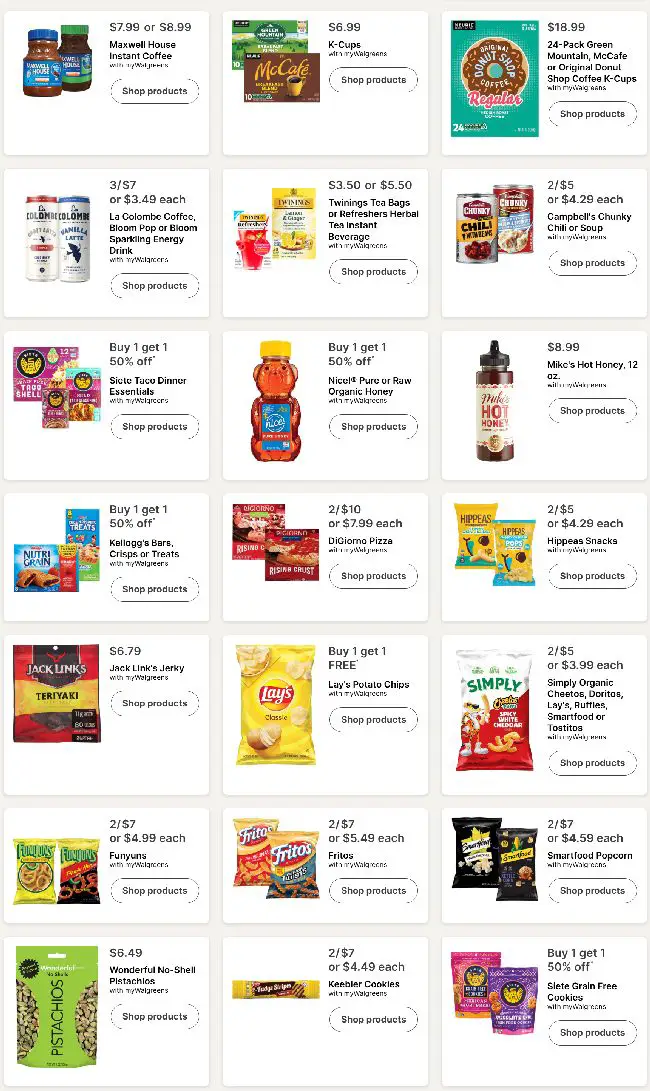Shop products for Funyuns
650x1091 pixels.
pos(154,891)
